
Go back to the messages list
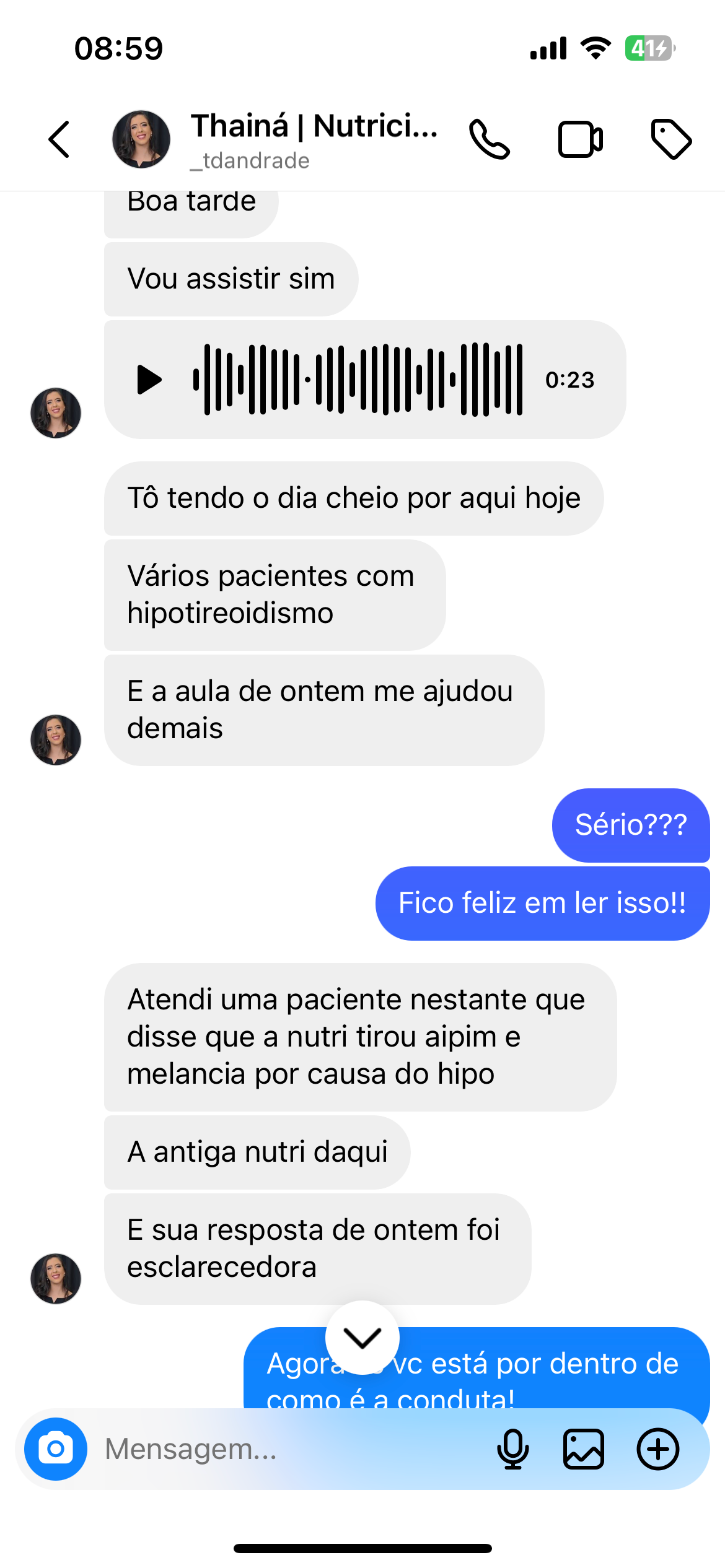click(59, 139)
